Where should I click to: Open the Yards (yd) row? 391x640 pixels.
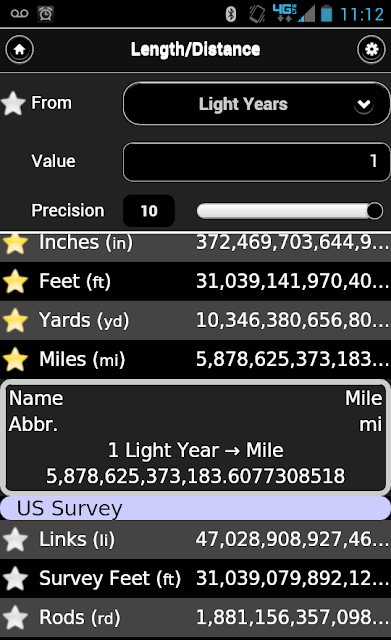tap(196, 320)
